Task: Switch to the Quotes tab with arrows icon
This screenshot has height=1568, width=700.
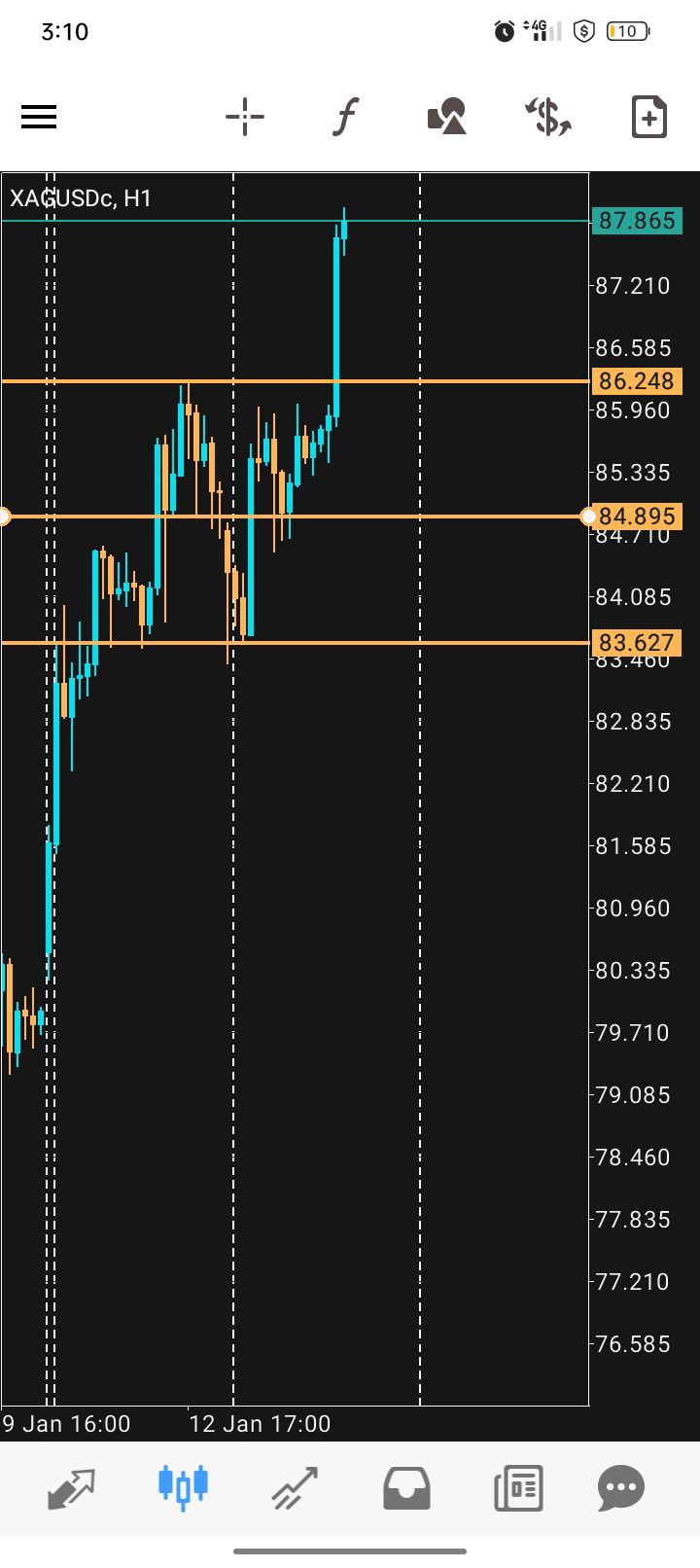Action: 72,1488
